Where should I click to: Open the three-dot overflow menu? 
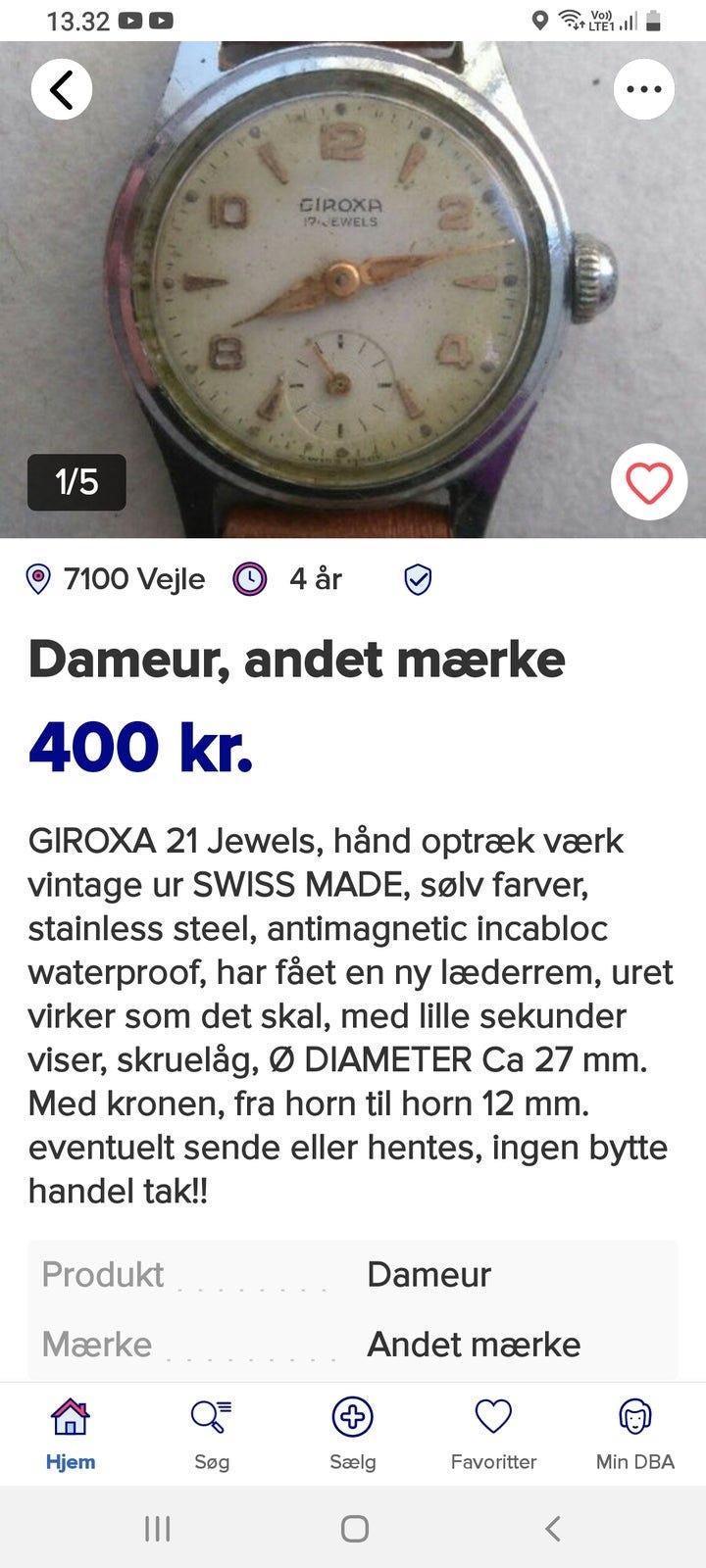[644, 89]
